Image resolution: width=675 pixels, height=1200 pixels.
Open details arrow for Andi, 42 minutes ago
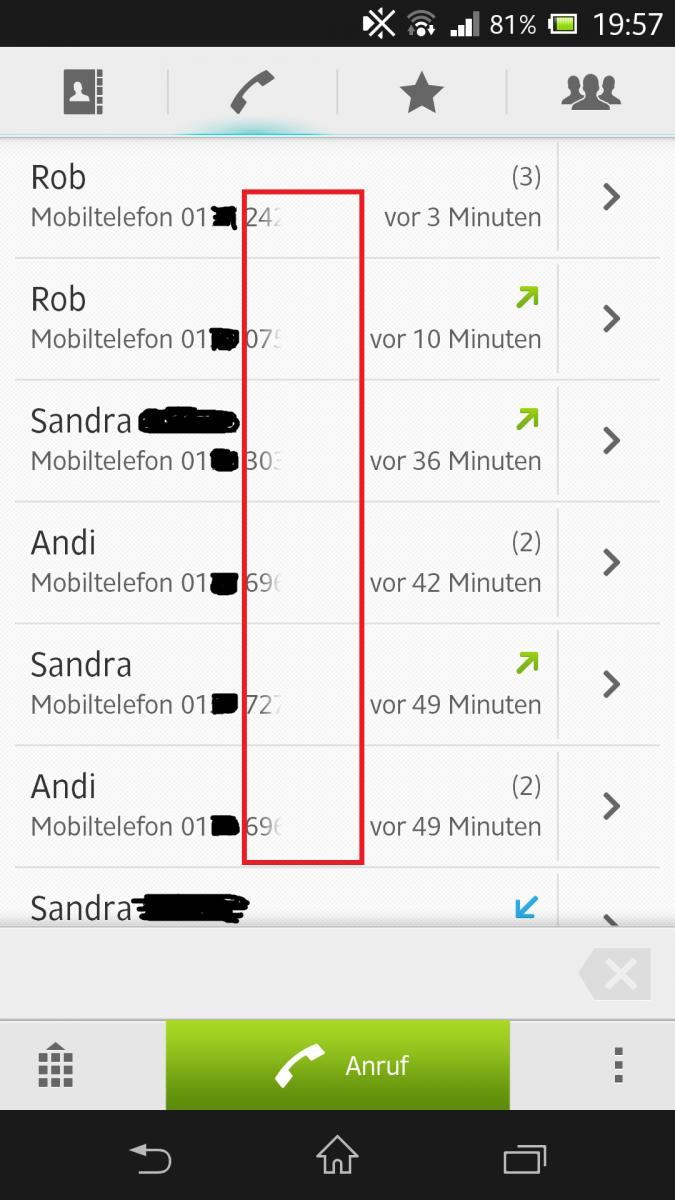point(611,562)
